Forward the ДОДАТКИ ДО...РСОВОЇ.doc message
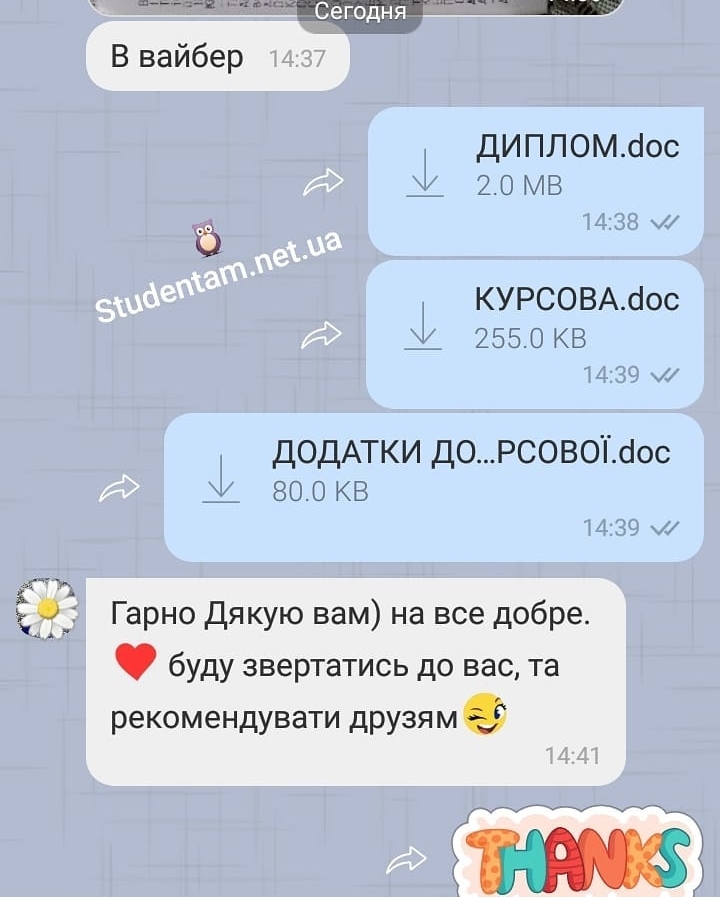 pos(119,488)
